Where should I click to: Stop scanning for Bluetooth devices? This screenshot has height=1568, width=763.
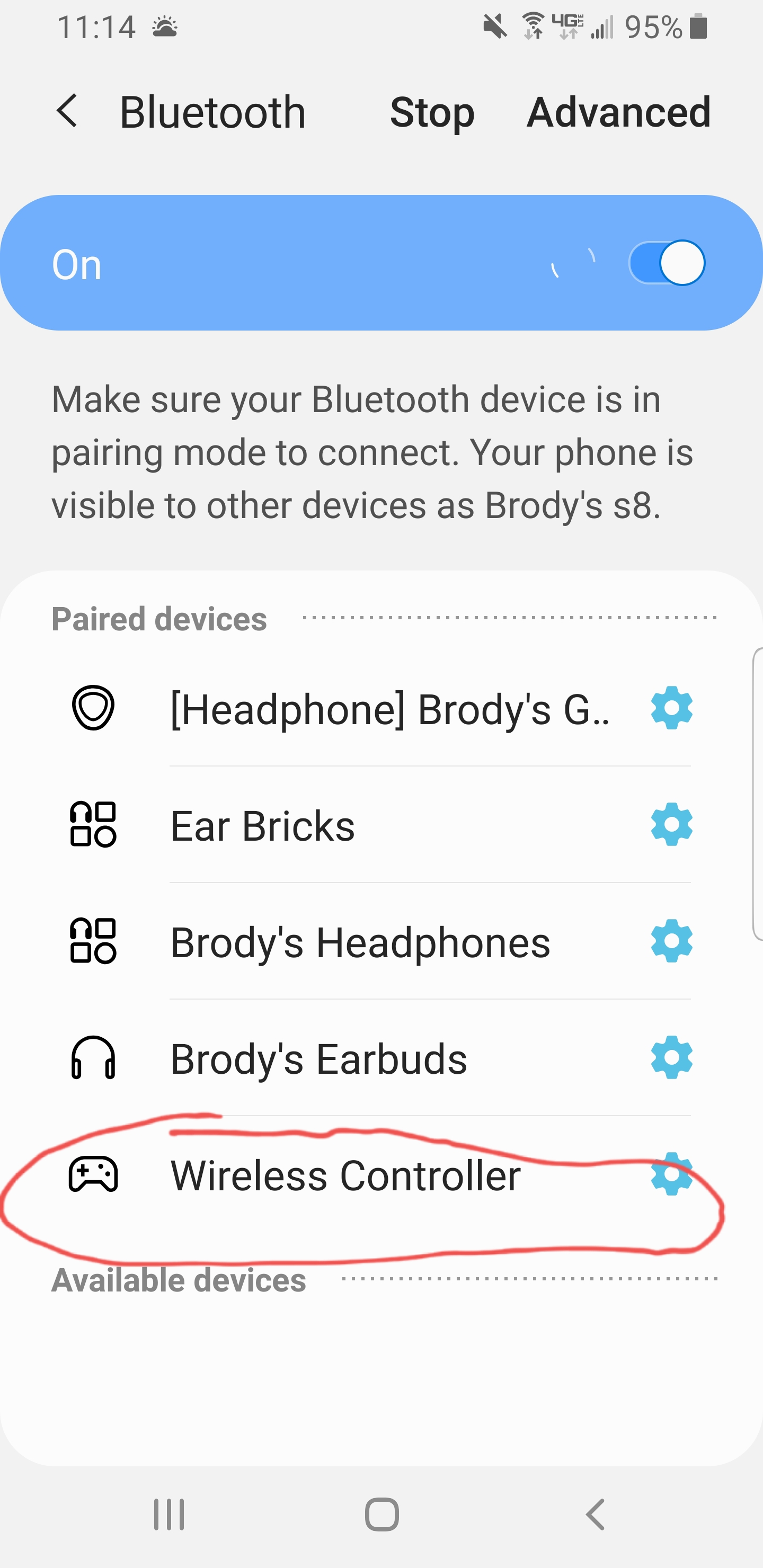coord(432,113)
